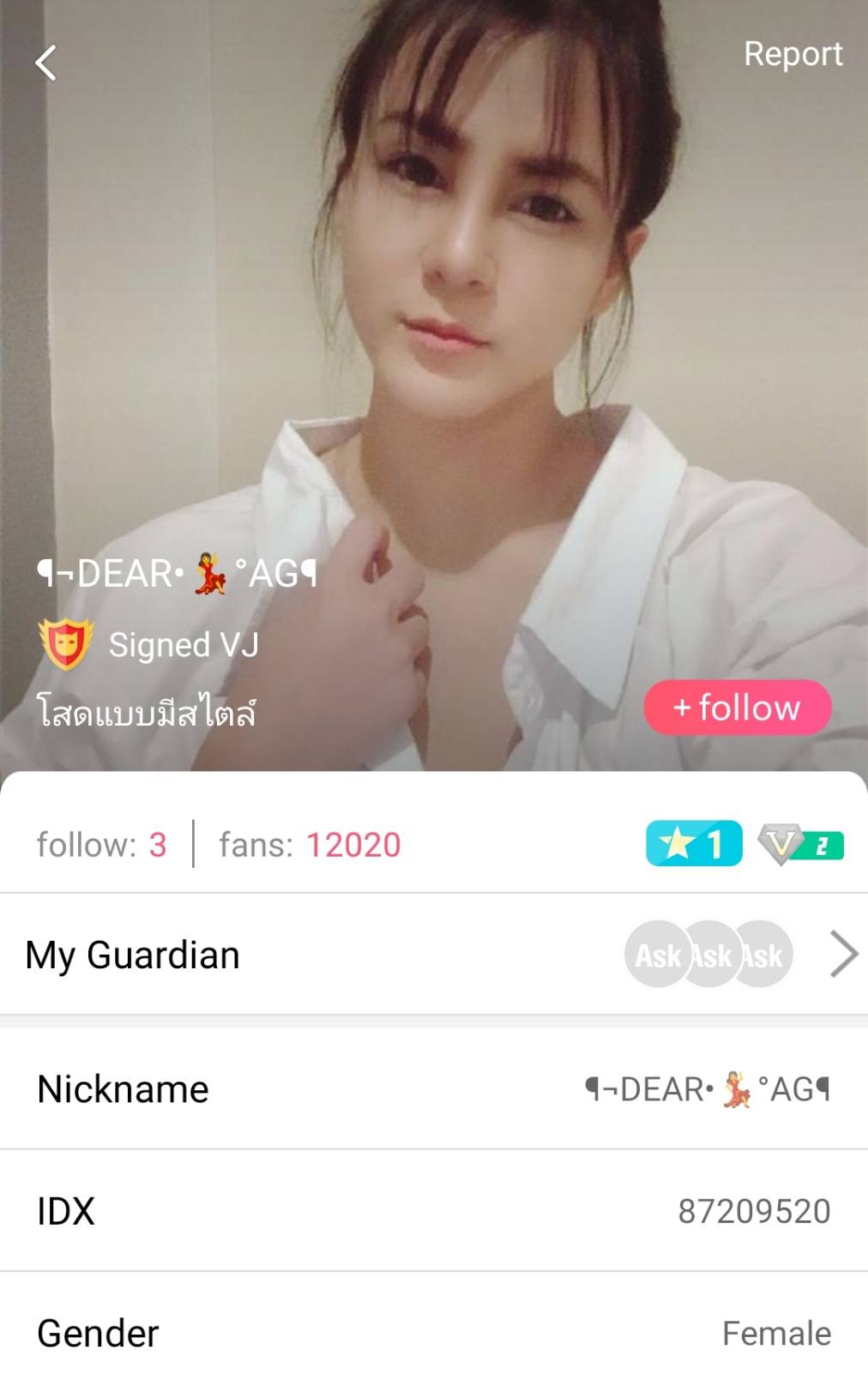Follow this Signed VJ
The width and height of the screenshot is (868, 1386).
point(737,708)
